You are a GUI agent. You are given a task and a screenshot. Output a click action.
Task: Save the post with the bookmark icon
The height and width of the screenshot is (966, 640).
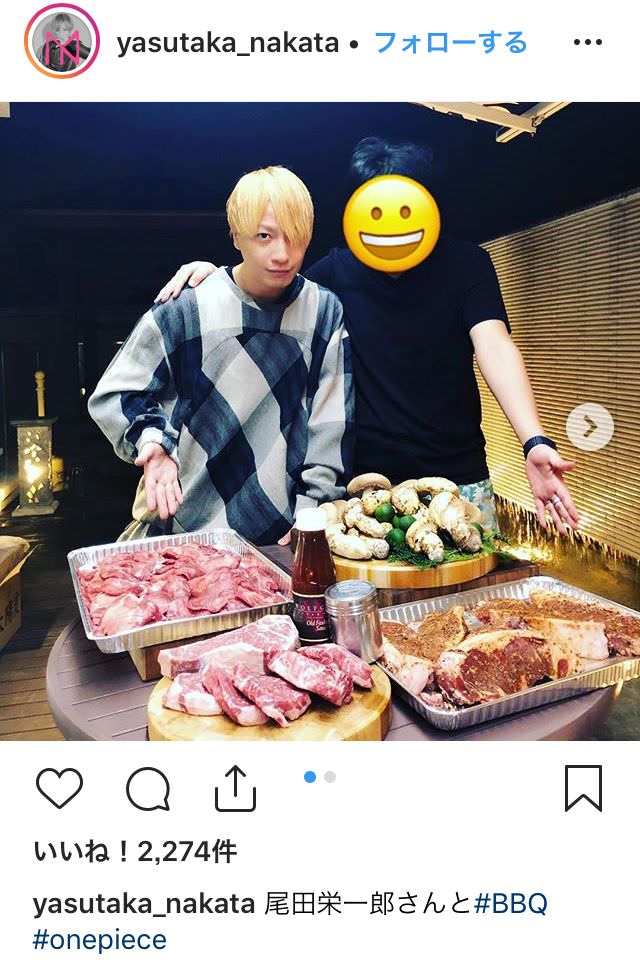(583, 789)
